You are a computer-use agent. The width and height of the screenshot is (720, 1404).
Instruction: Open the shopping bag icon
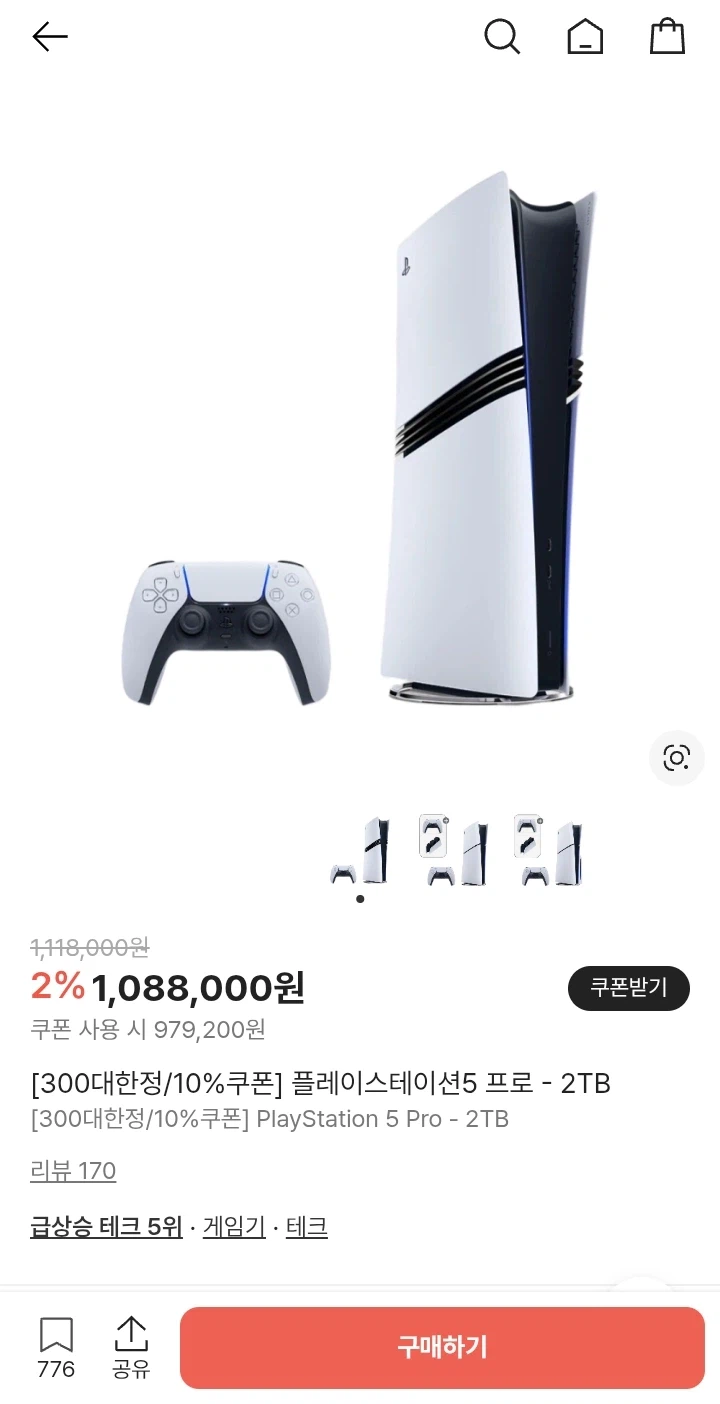pyautogui.click(x=667, y=36)
